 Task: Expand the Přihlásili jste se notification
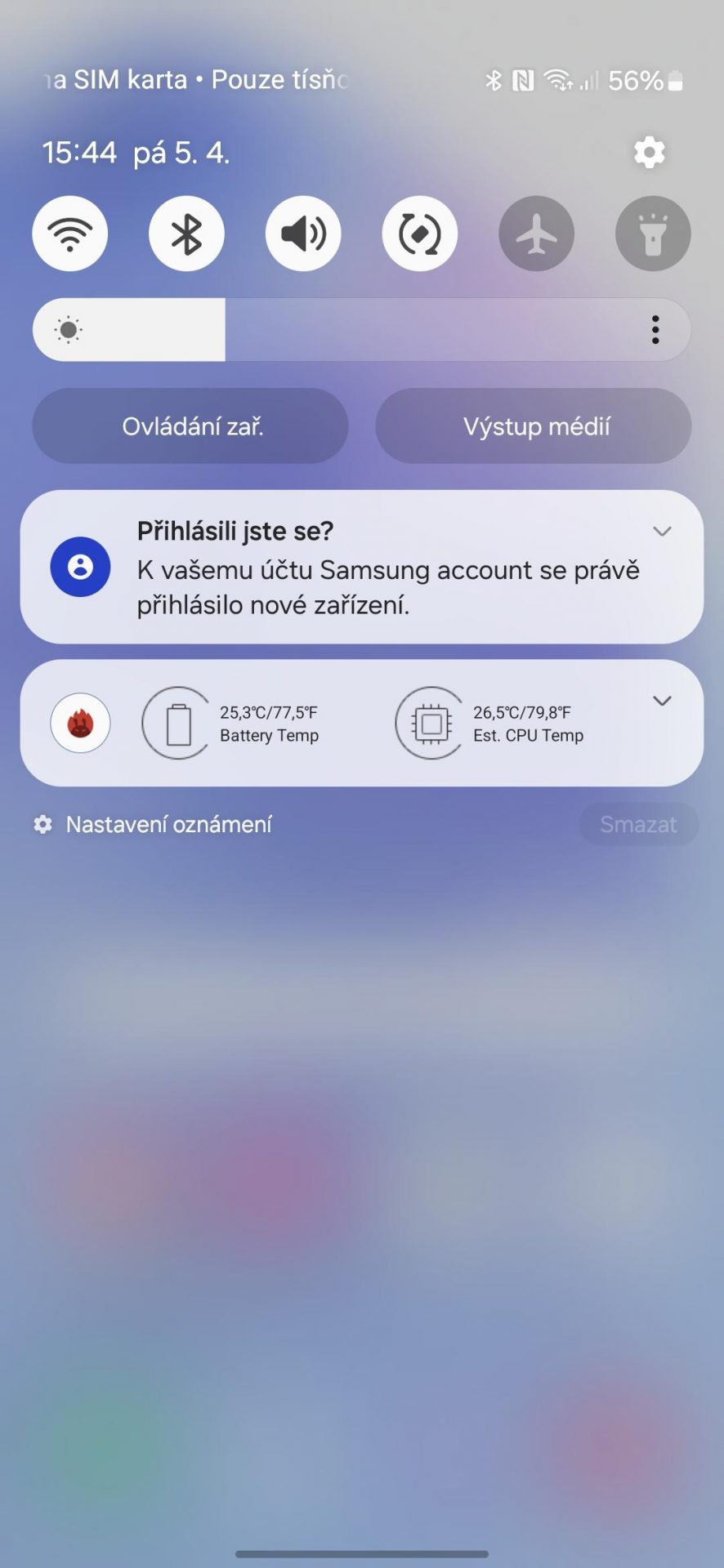tap(662, 532)
